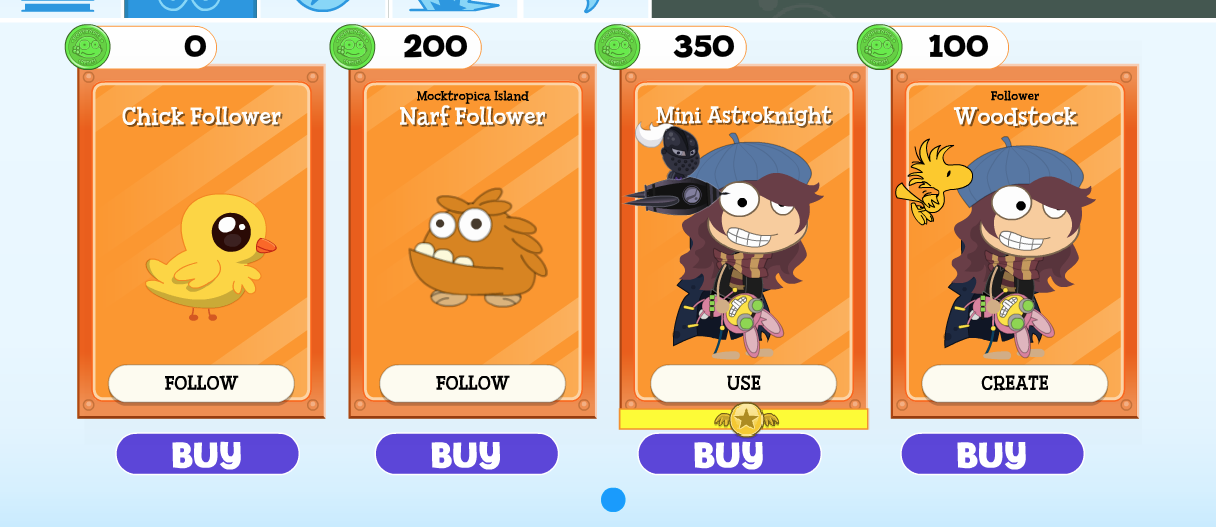This screenshot has width=1216, height=528.
Task: Buy the Chick Follower for 0 credits
Action: pos(207,455)
